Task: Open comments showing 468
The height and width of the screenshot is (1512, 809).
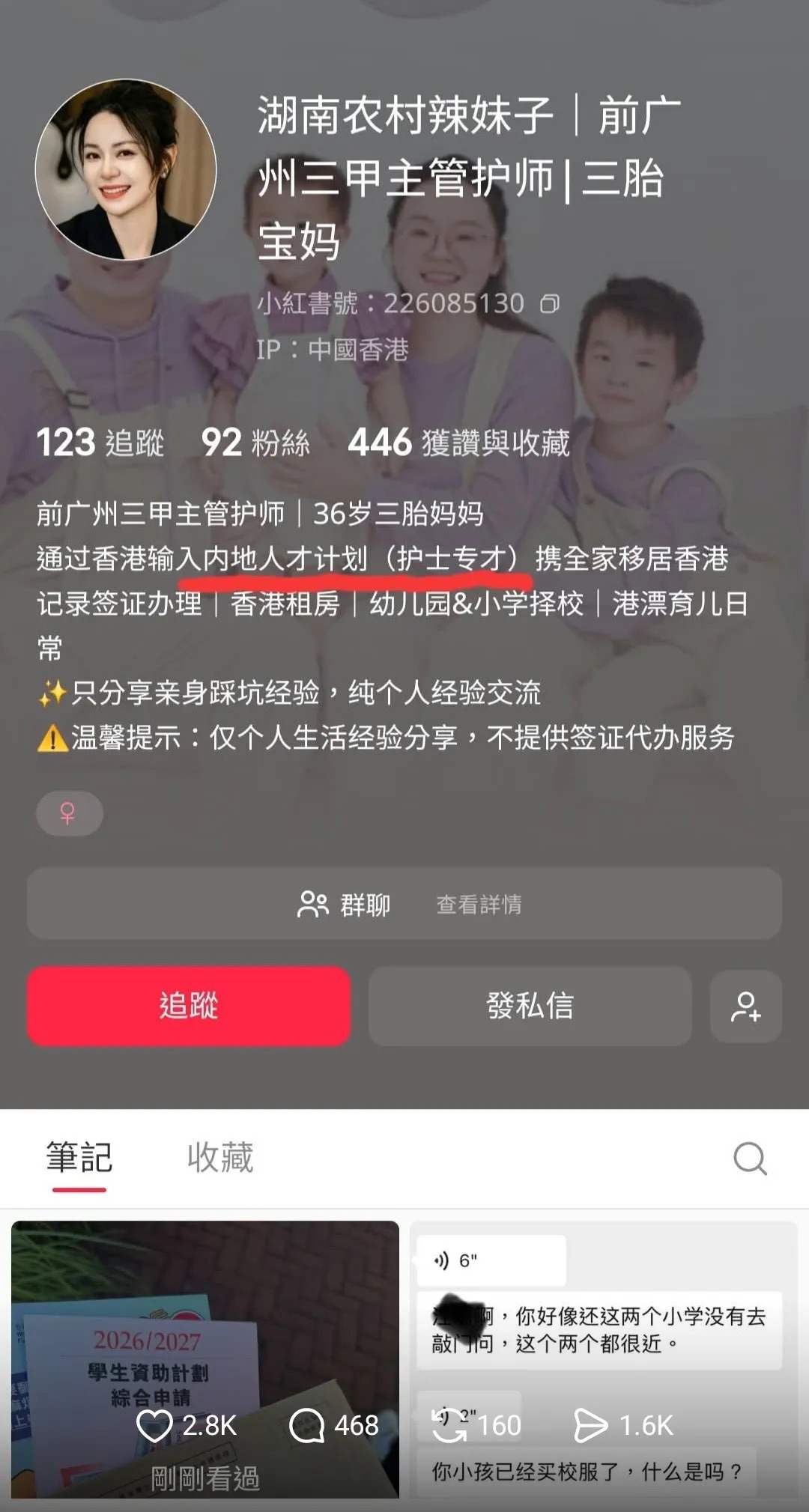Action: 307,1425
